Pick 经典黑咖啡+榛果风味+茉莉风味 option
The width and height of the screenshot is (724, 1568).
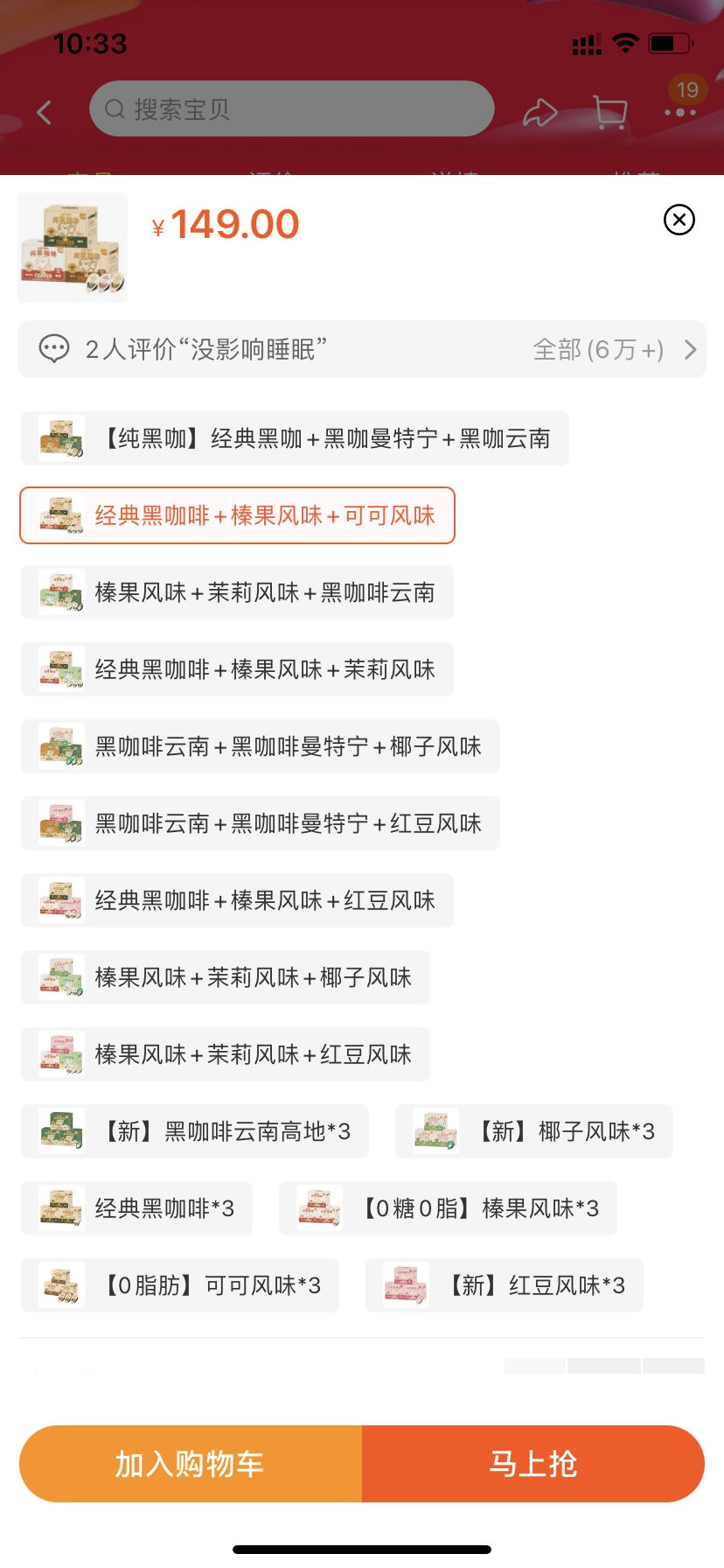(237, 669)
